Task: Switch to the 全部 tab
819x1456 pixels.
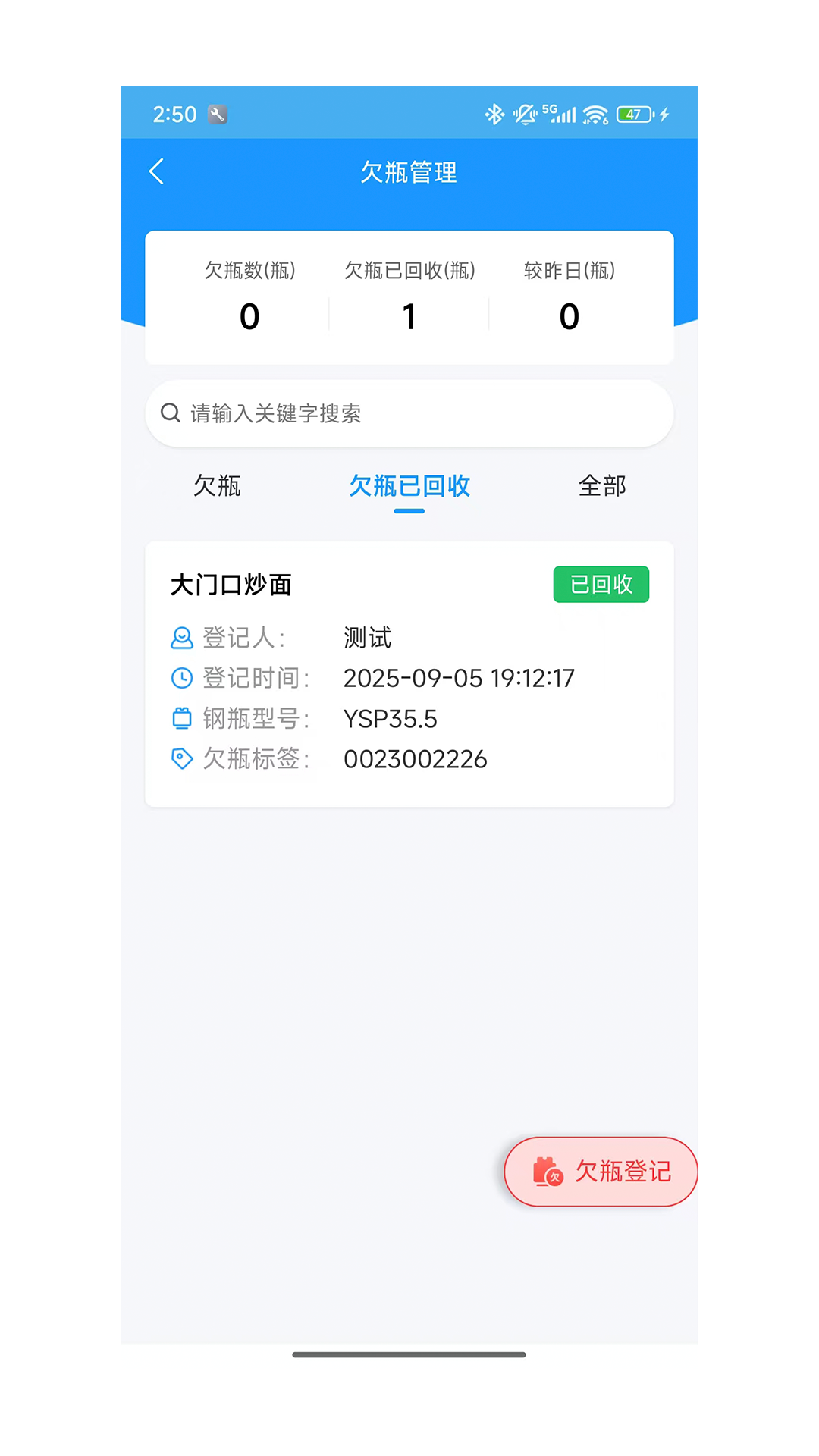Action: coord(601,486)
